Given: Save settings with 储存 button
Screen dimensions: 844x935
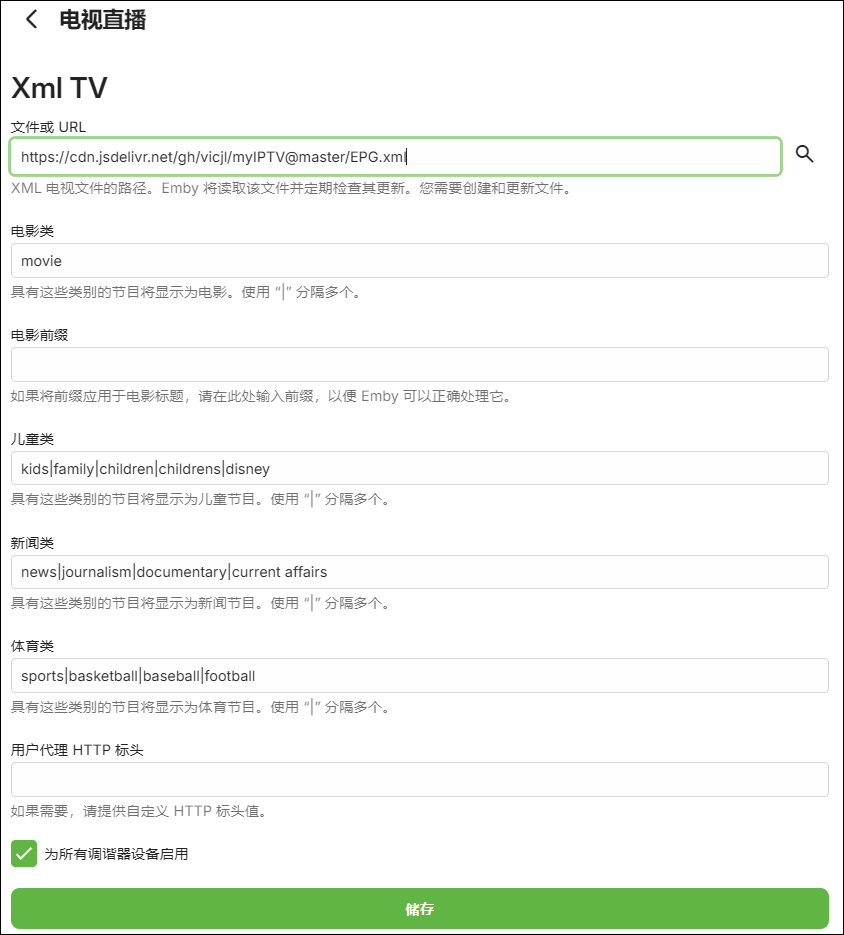Looking at the screenshot, I should tap(419, 909).
